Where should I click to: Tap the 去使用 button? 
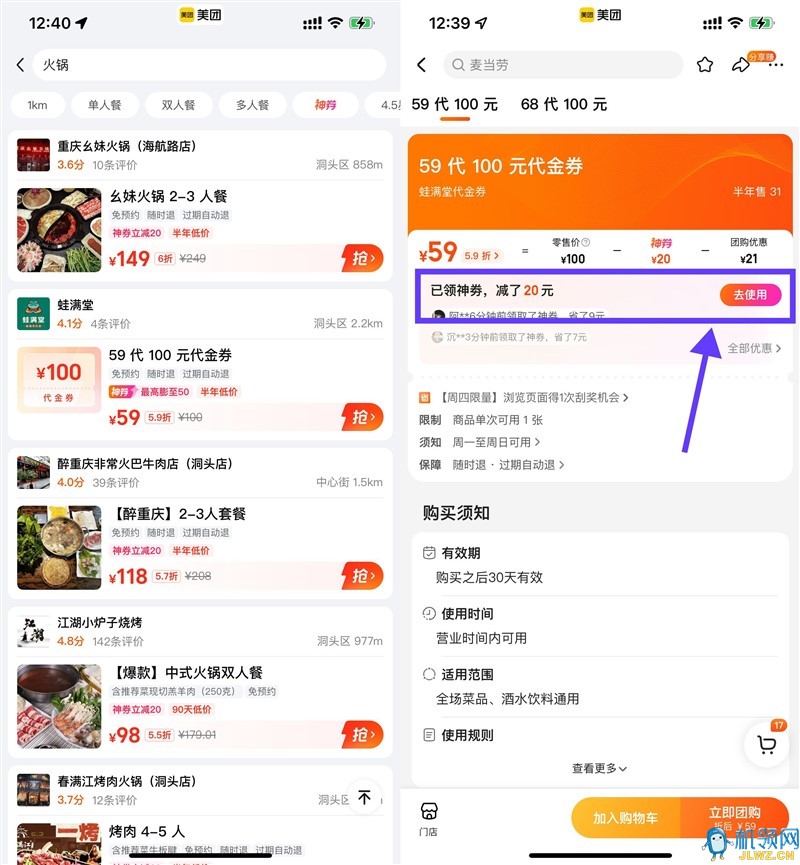coord(750,294)
